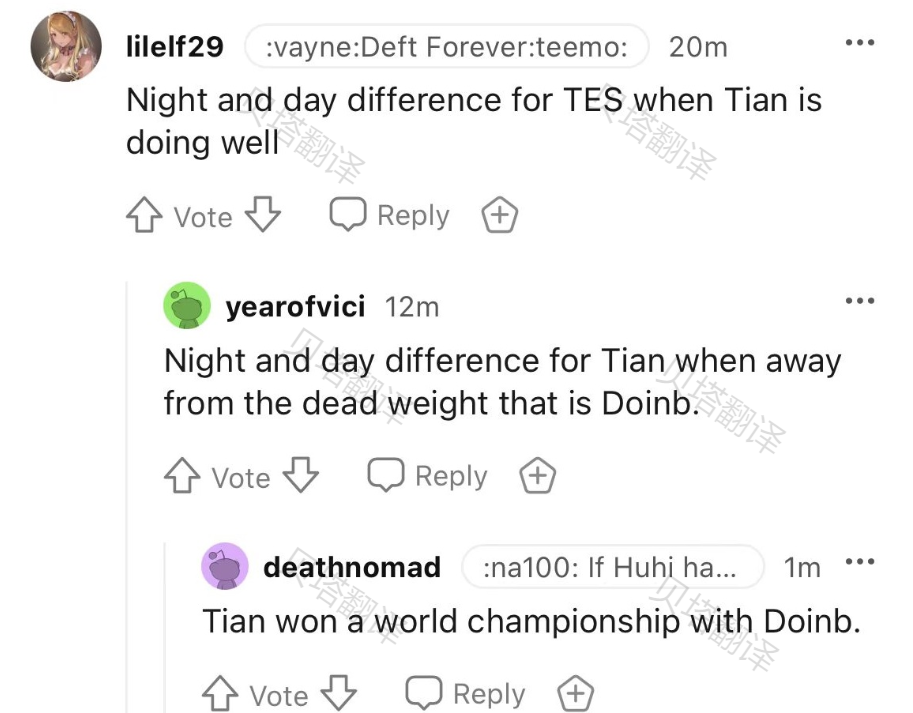Open lilelf29's profile avatar
913x713 pixels.
(66, 47)
